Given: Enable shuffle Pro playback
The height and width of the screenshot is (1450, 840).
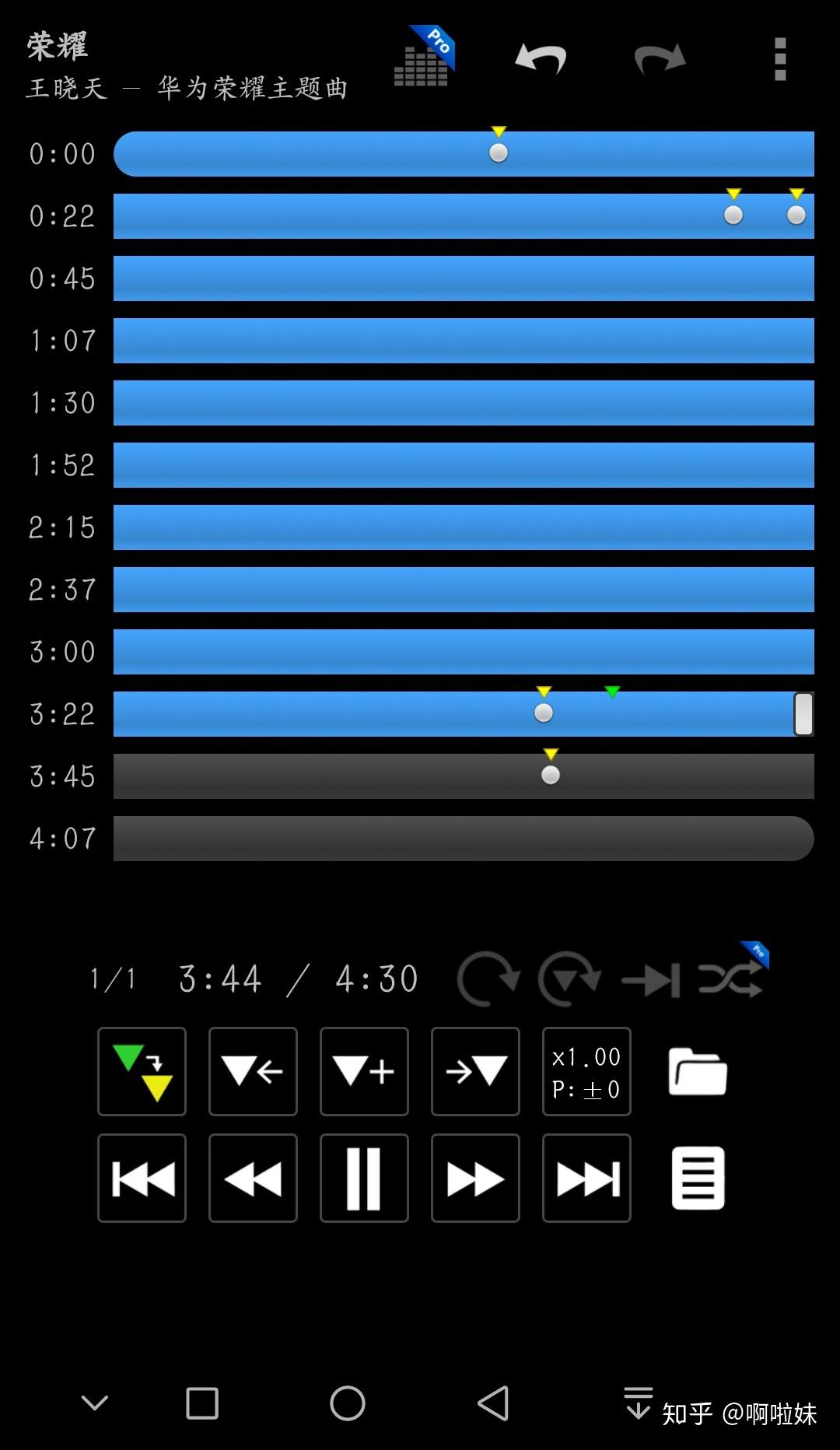Looking at the screenshot, I should [x=731, y=977].
